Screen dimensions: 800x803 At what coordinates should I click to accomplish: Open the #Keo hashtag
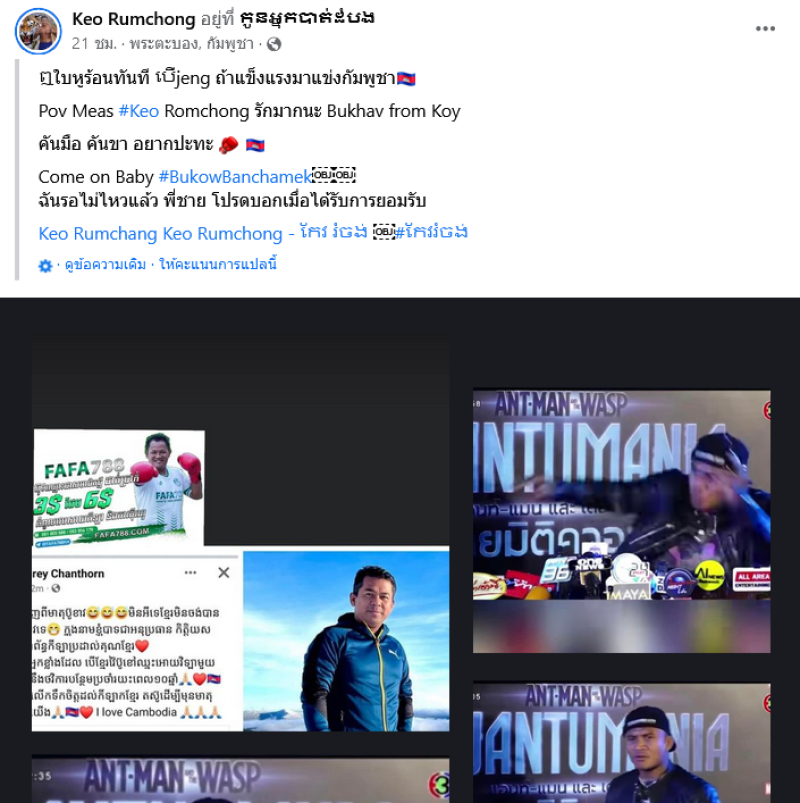coord(138,111)
